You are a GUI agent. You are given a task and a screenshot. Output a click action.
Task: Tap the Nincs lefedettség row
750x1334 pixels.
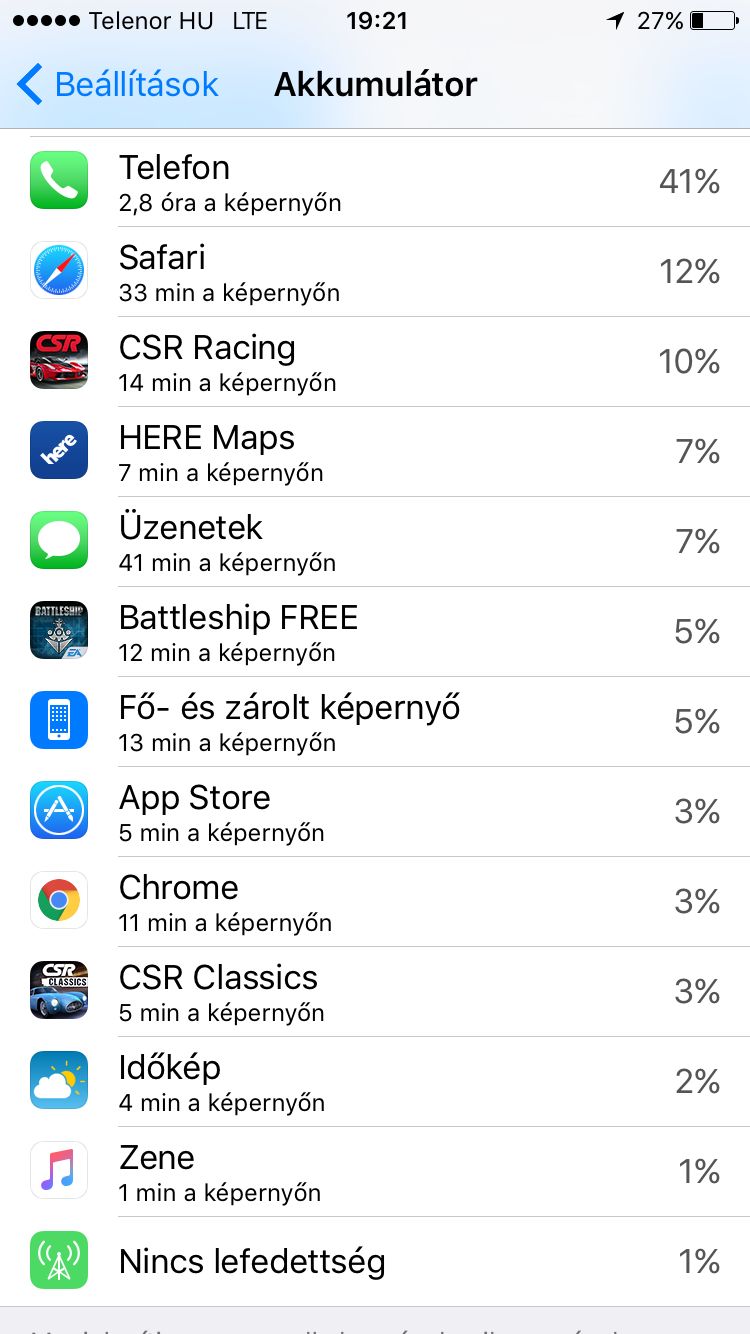[375, 1262]
